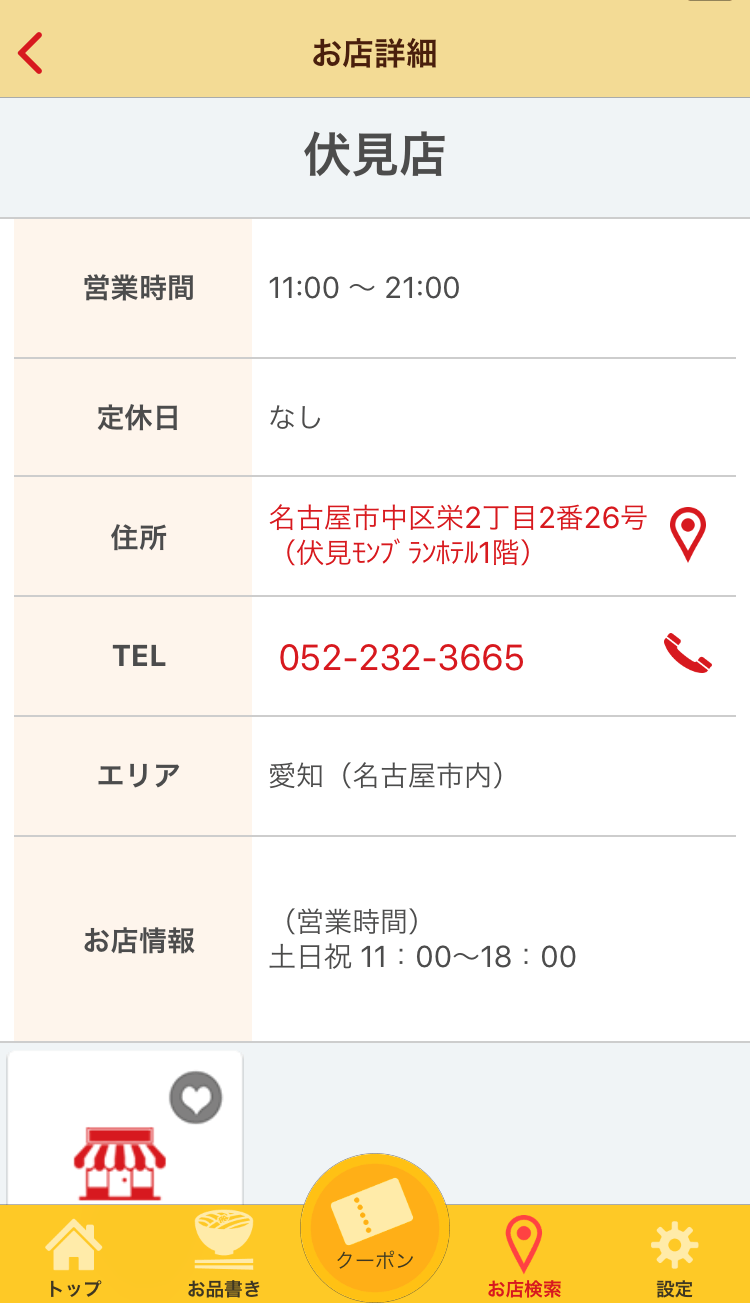Open the map pin for the address

pos(687,534)
